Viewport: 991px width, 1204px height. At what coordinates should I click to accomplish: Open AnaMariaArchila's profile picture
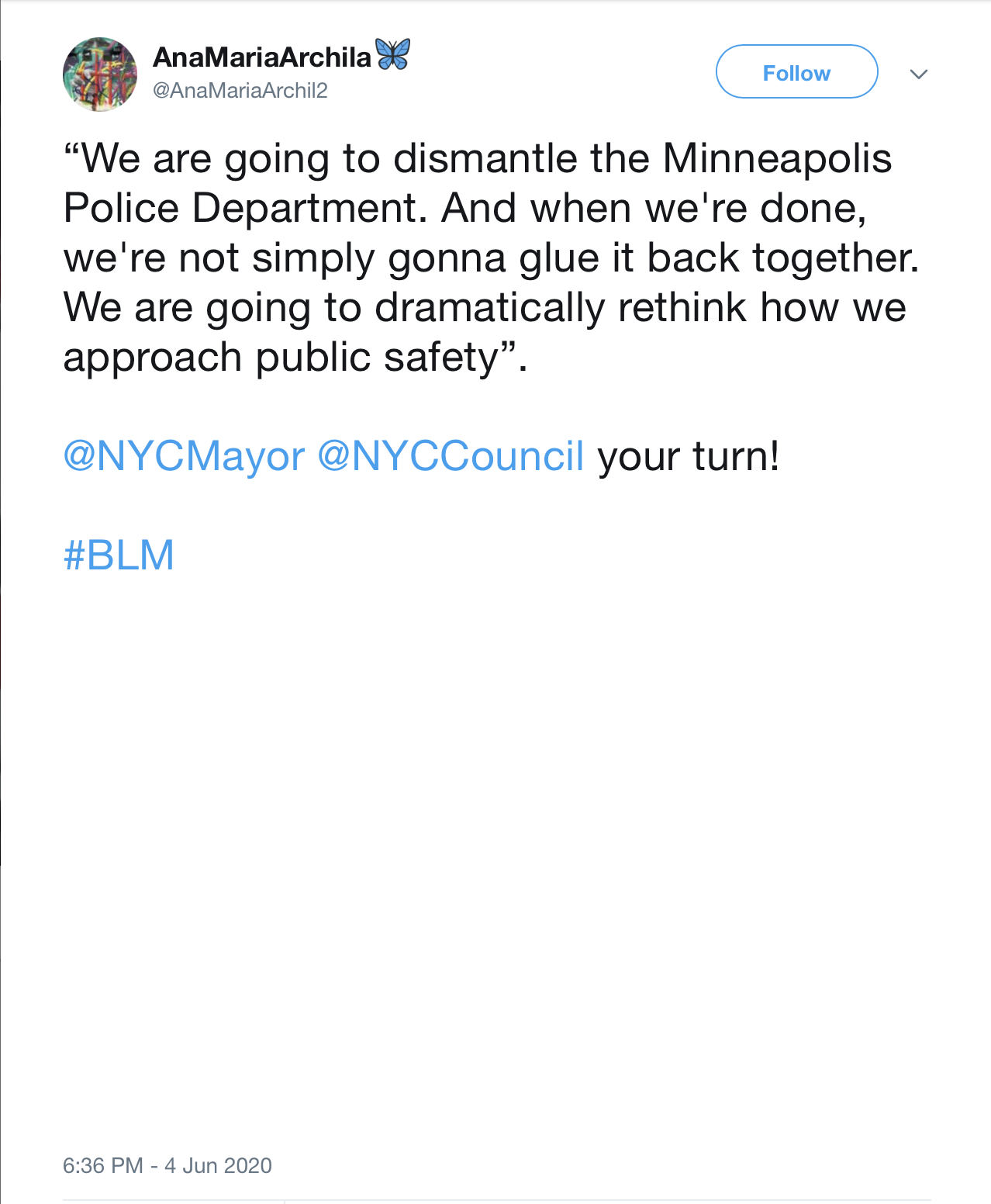(100, 74)
